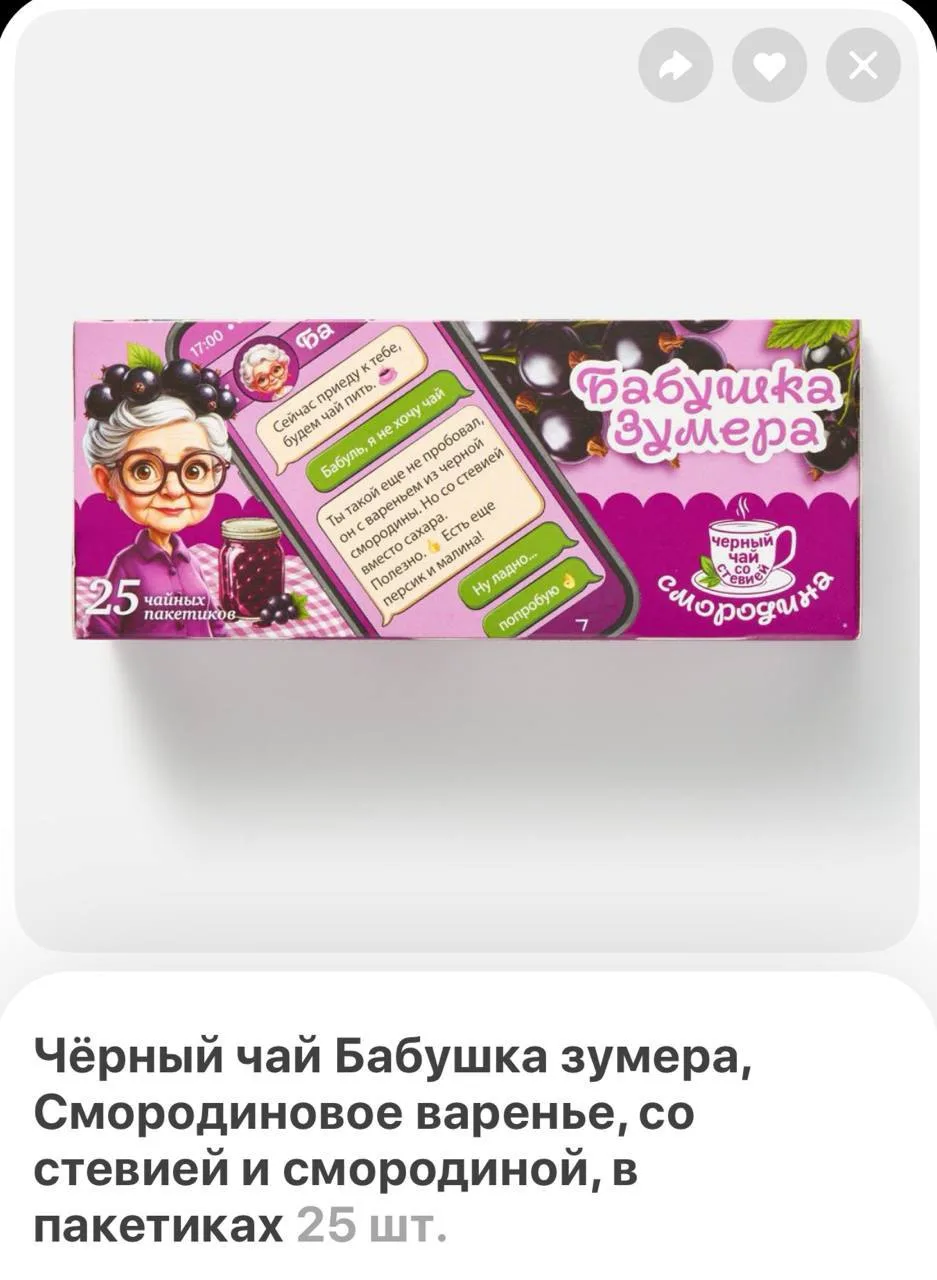The height and width of the screenshot is (1280, 937).
Task: Share this tea product
Action: (x=676, y=66)
